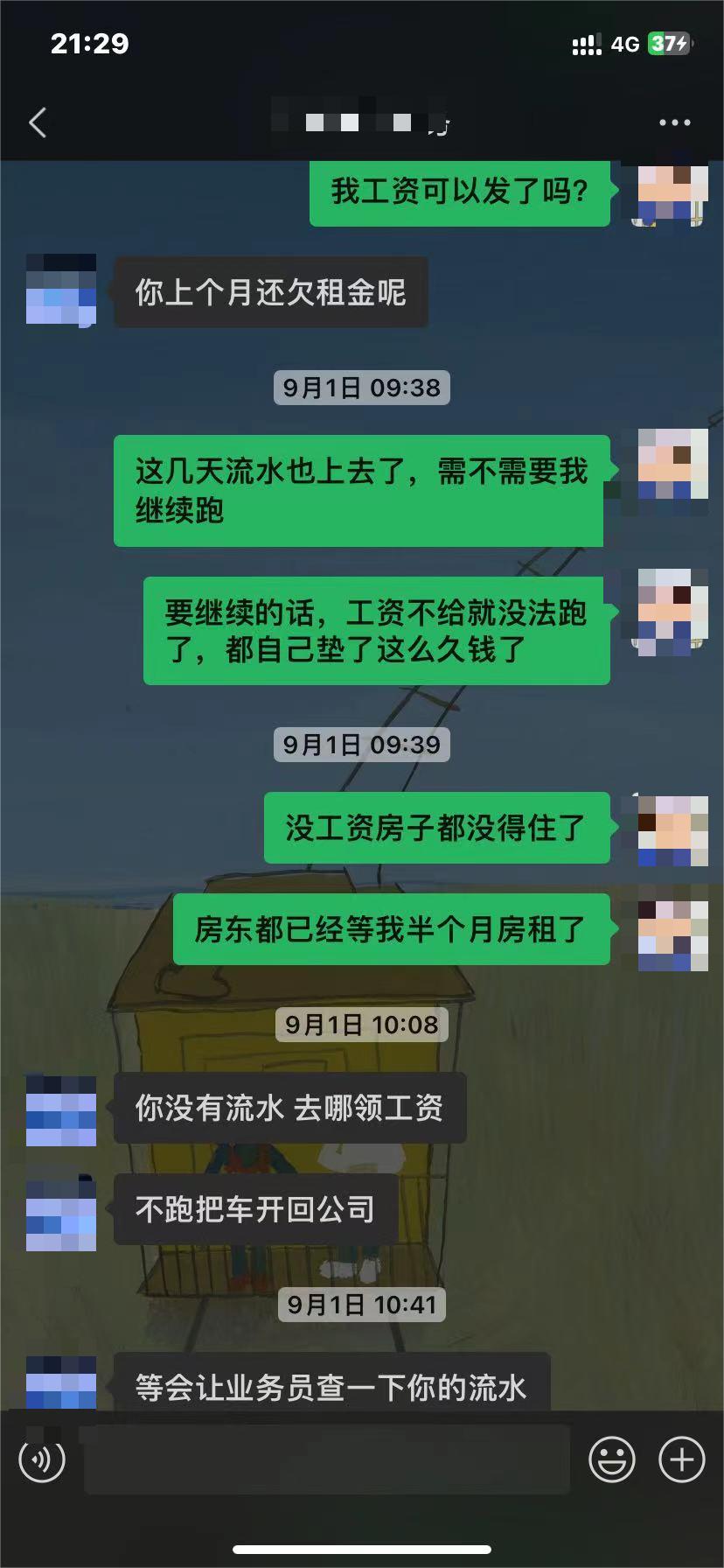724x1568 pixels.
Task: Open the plus attachments menu
Action: click(681, 1459)
